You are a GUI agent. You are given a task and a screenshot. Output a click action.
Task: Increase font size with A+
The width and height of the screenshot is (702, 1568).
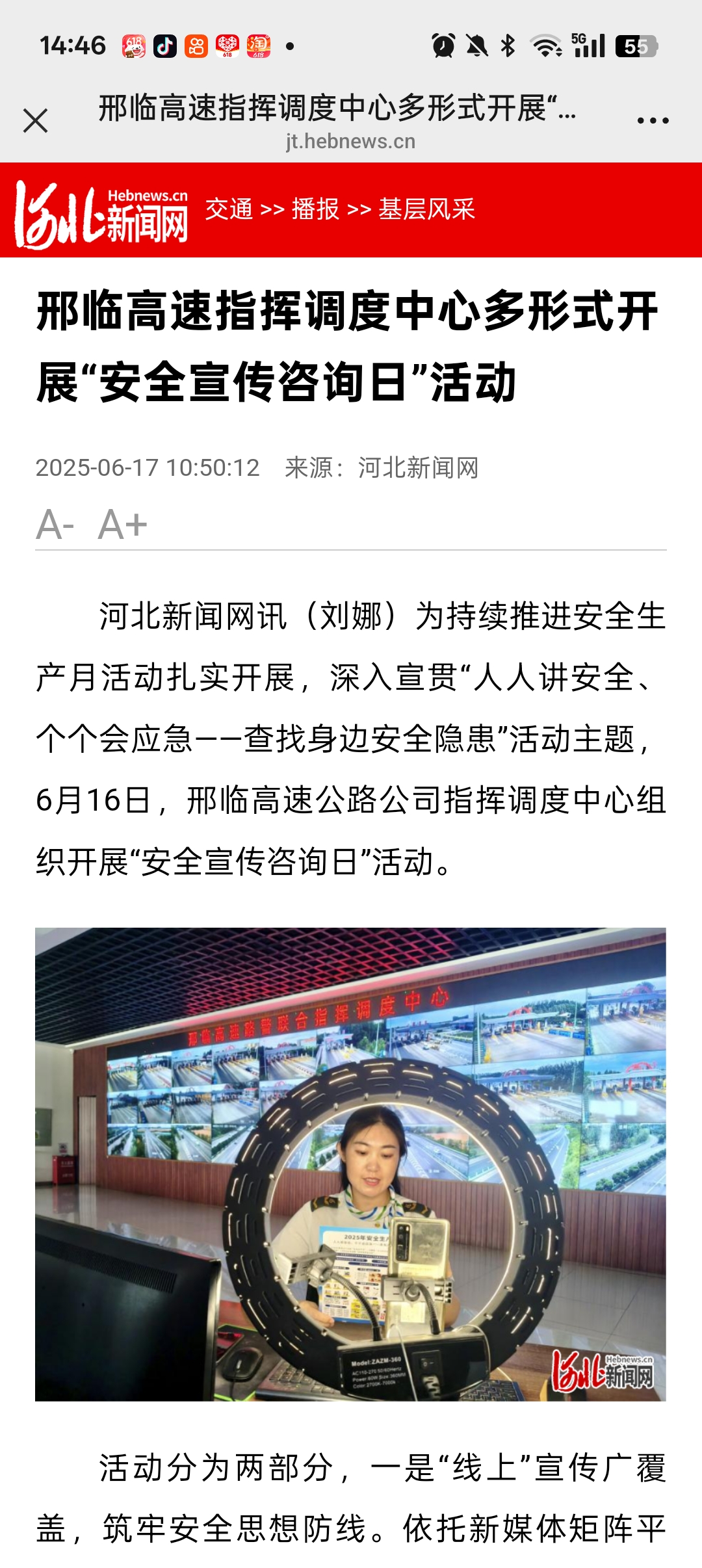122,525
